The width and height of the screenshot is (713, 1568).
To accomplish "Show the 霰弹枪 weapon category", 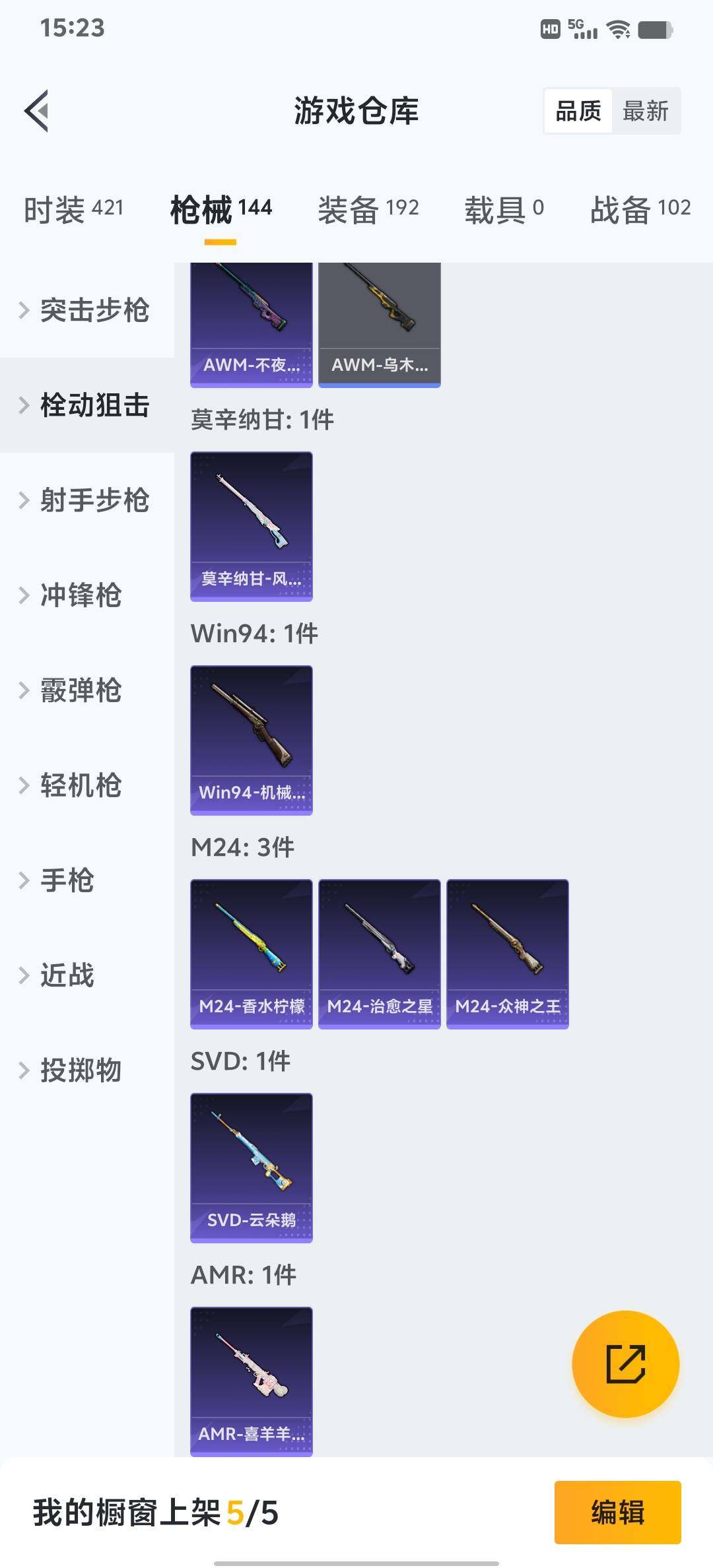I will coord(81,690).
